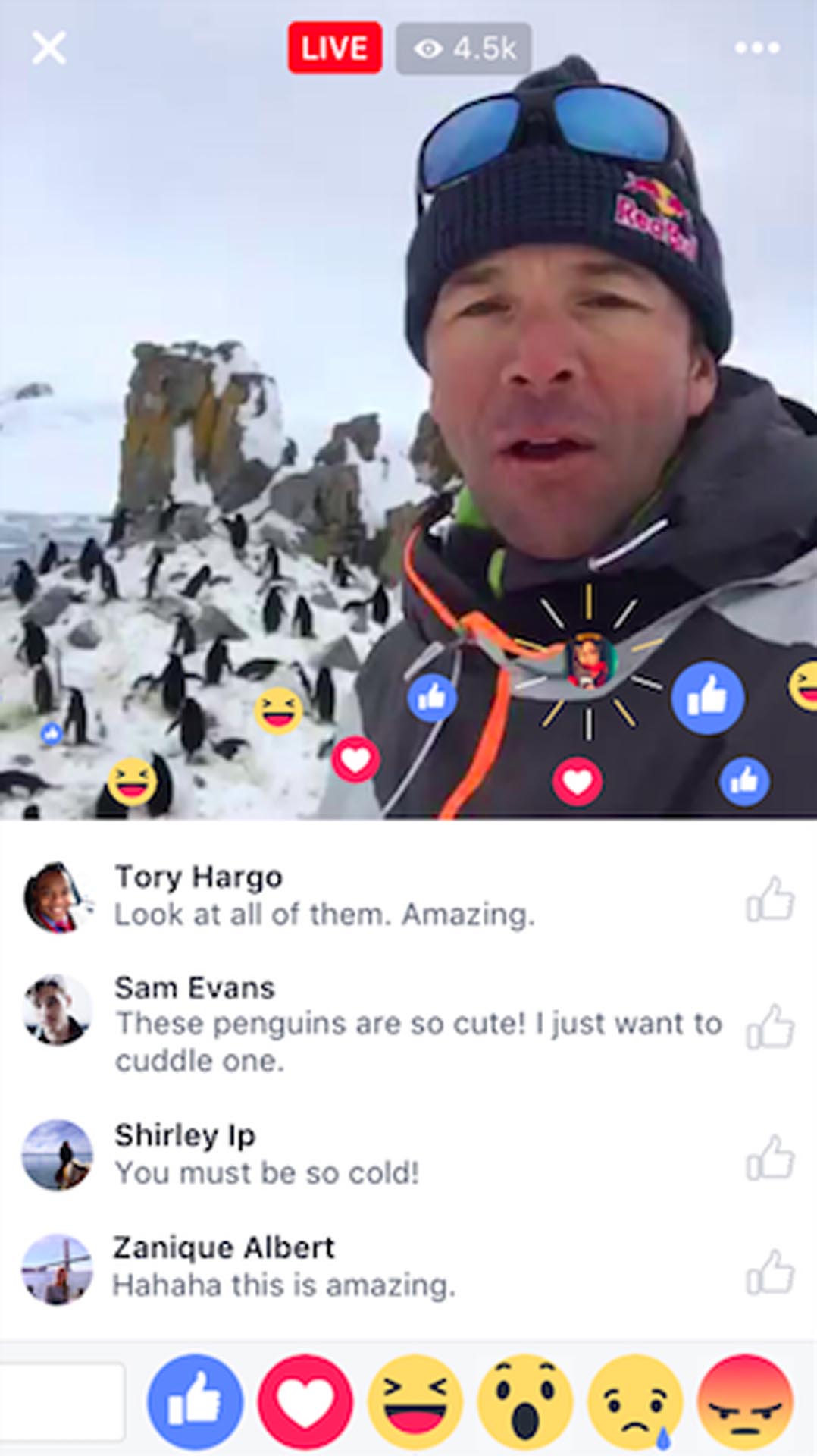The width and height of the screenshot is (817, 1456).
Task: Send a surprised Wow reaction
Action: [x=524, y=1401]
